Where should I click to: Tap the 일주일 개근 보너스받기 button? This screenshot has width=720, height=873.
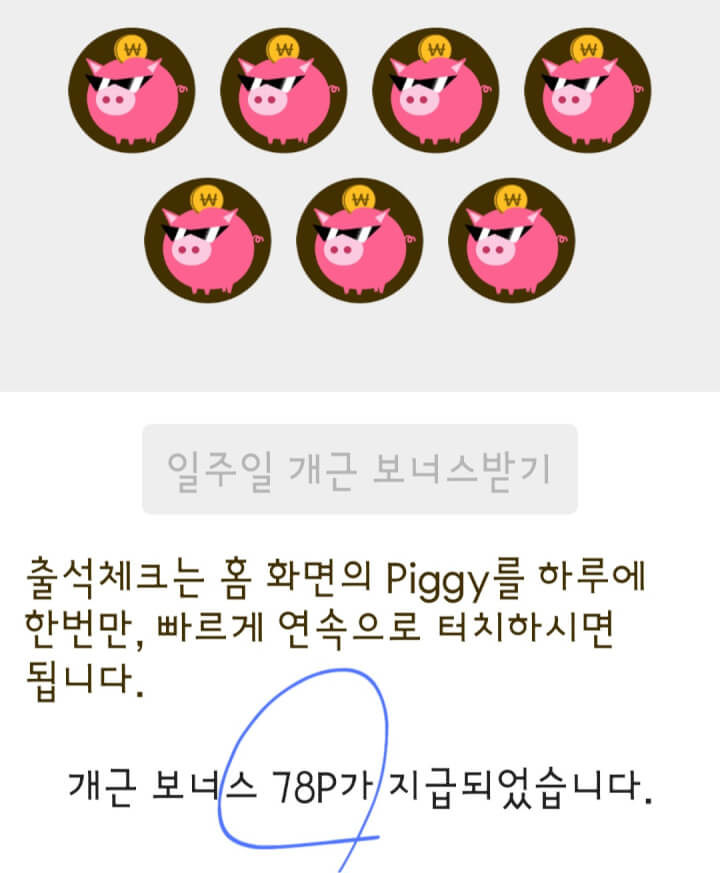point(359,469)
